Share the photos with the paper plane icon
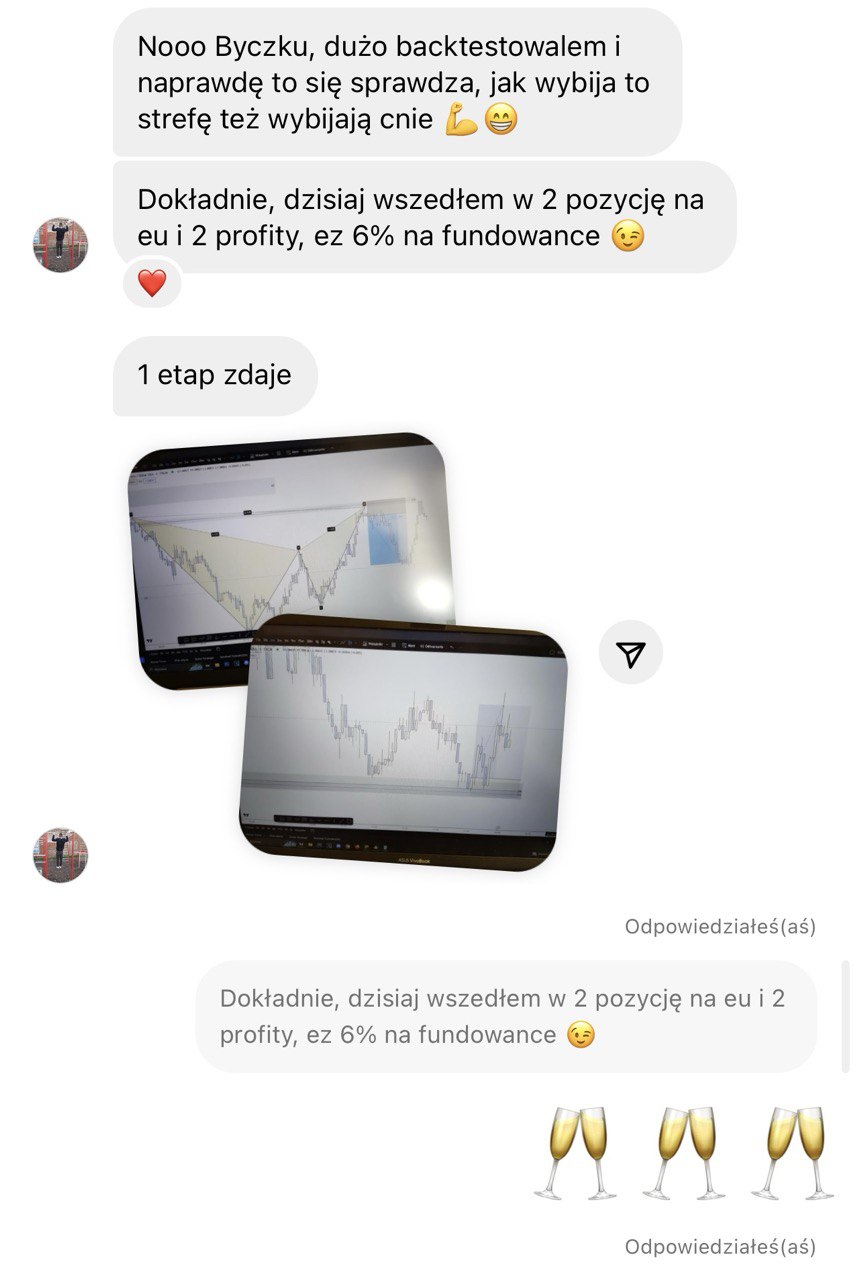The height and width of the screenshot is (1280, 866). click(630, 654)
